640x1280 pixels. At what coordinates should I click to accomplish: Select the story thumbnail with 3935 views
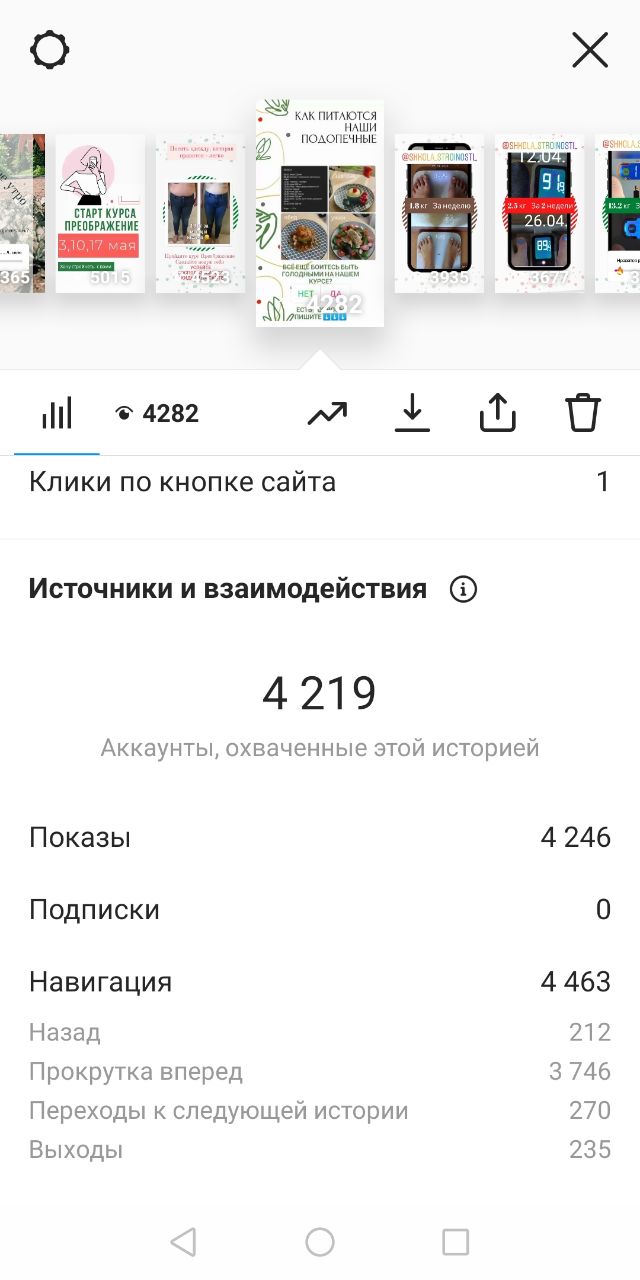(x=439, y=213)
